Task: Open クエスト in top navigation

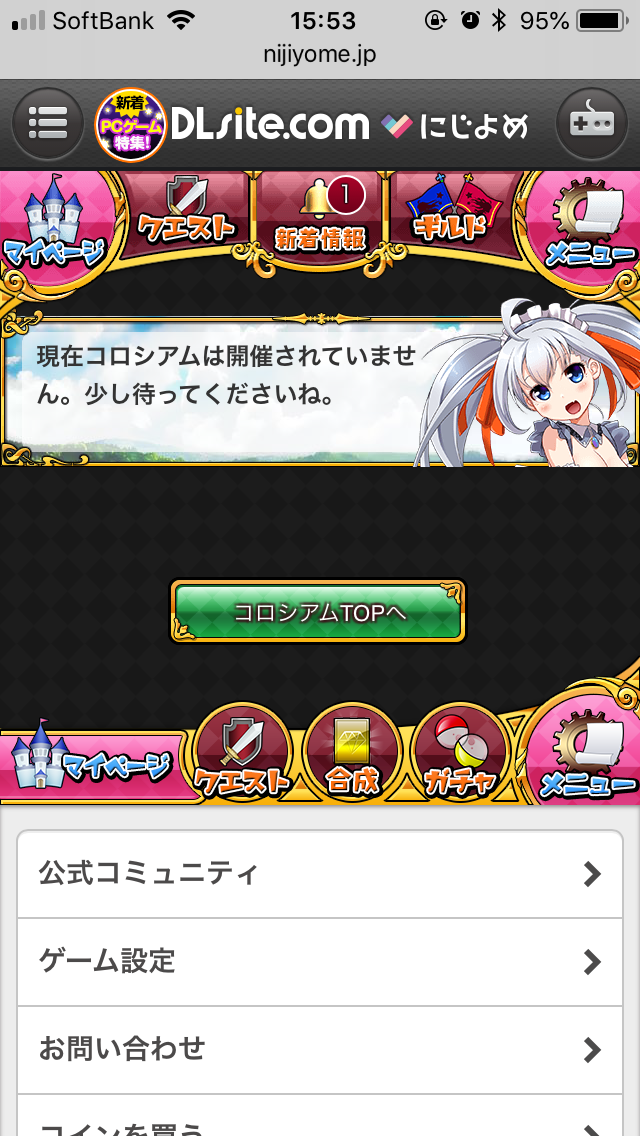Action: tap(187, 213)
